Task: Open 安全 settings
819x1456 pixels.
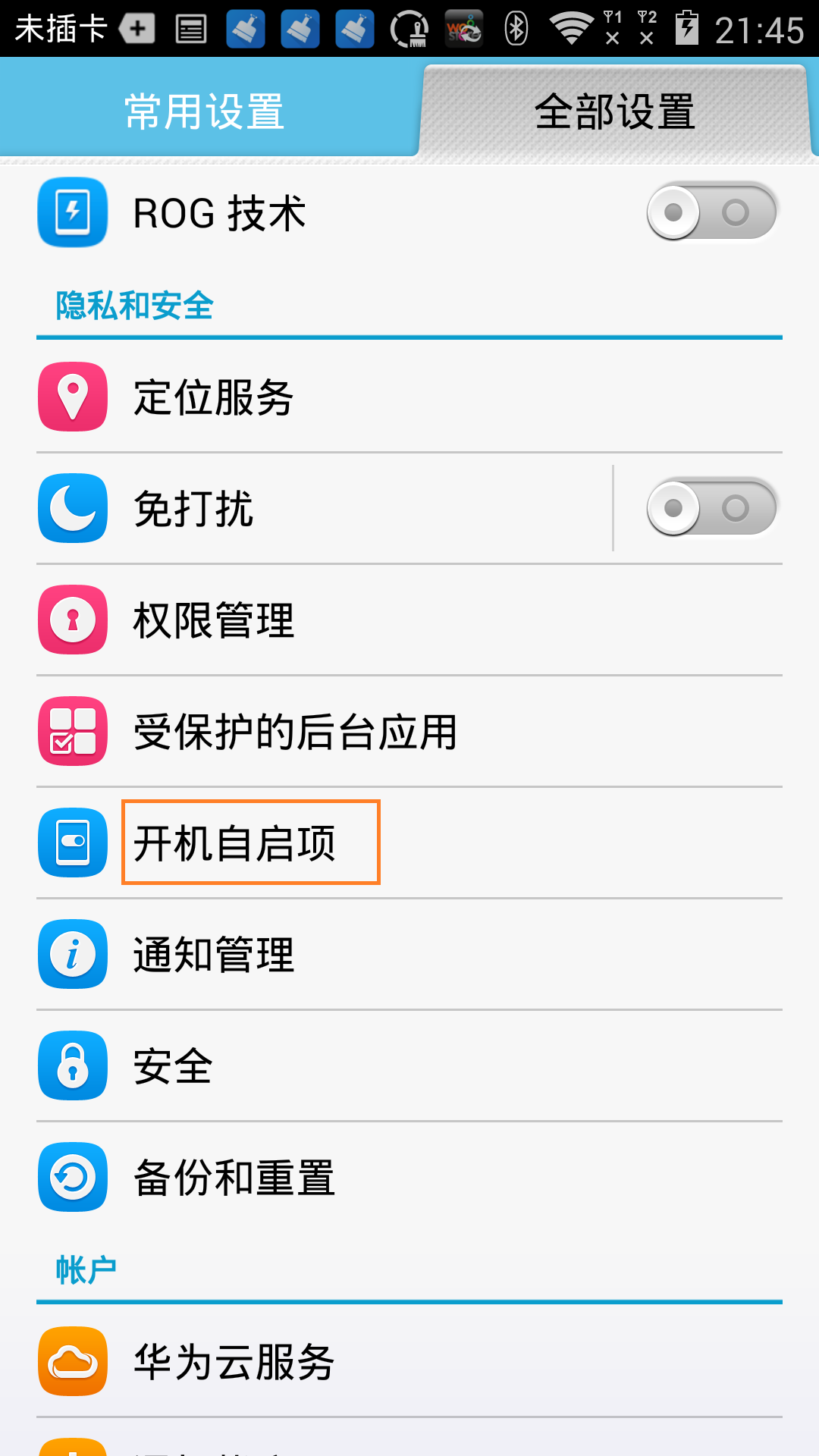Action: tap(409, 1065)
